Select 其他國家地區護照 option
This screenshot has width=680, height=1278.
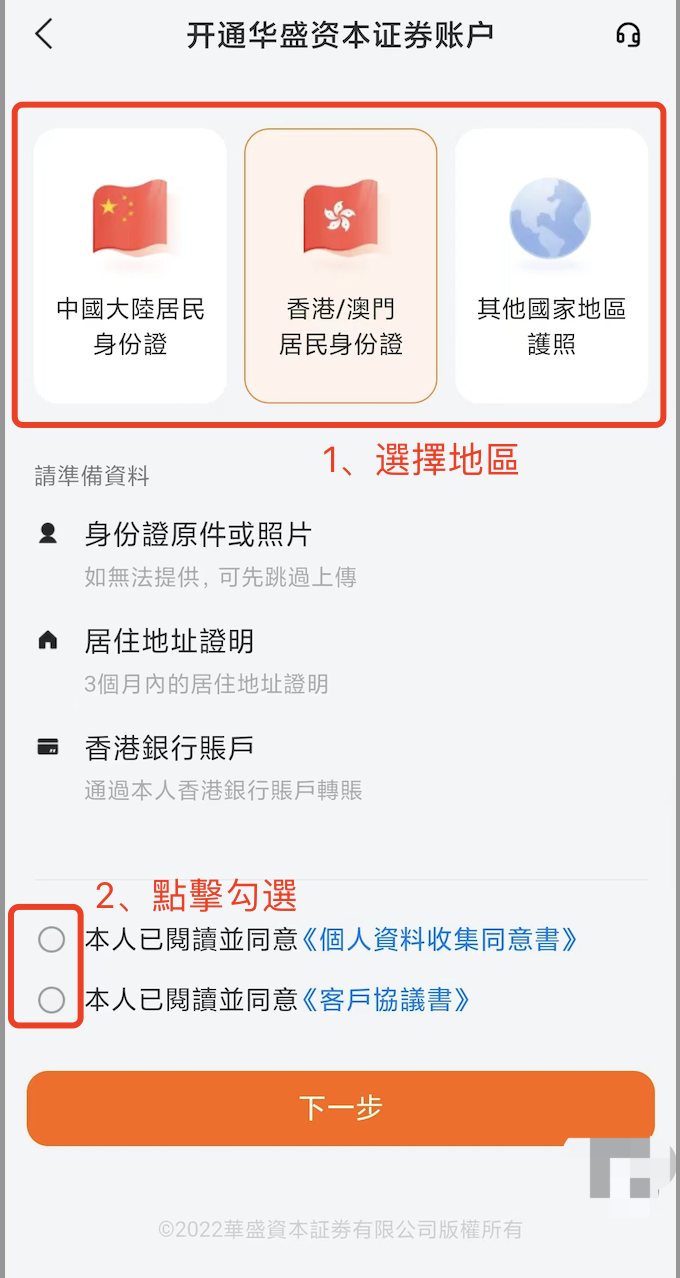tap(551, 266)
